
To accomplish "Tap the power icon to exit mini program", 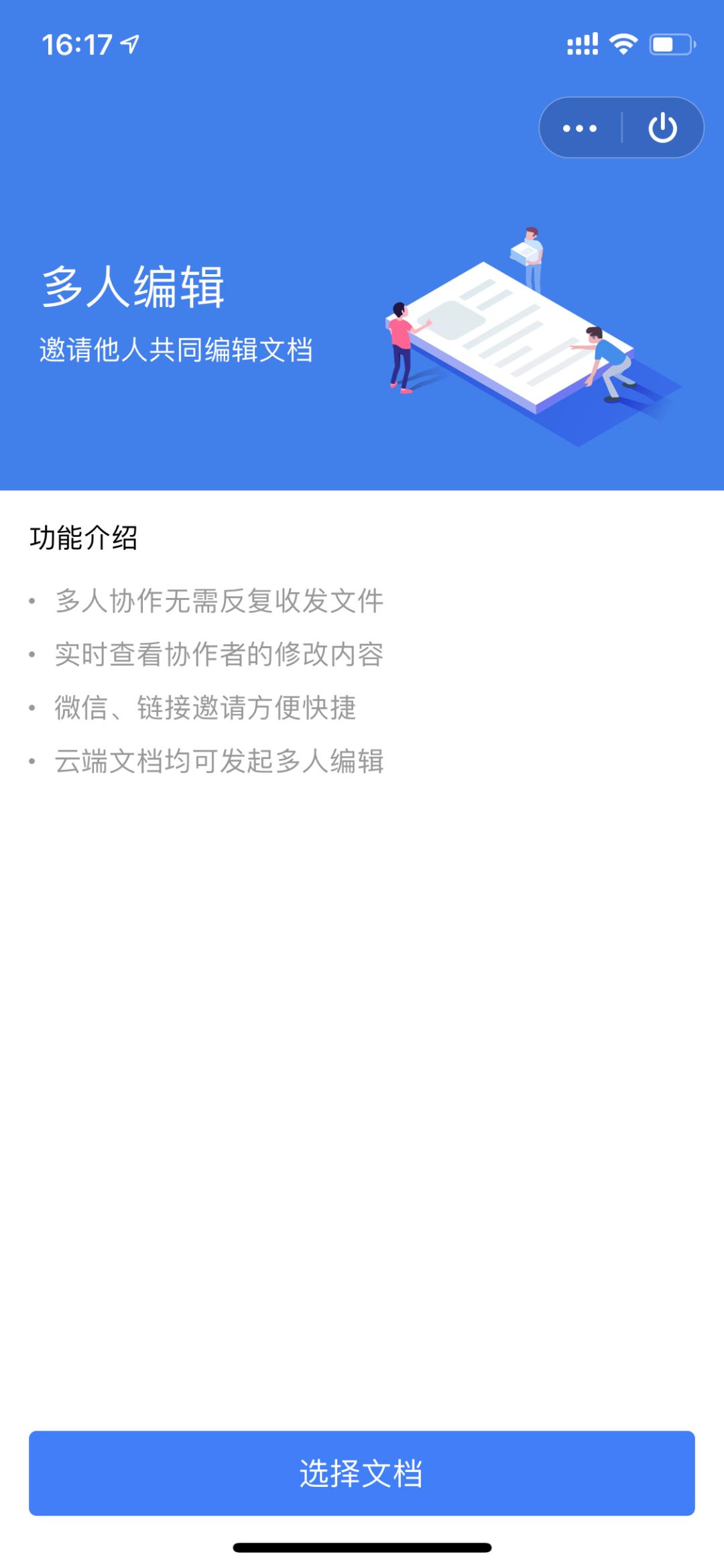I will 663,127.
